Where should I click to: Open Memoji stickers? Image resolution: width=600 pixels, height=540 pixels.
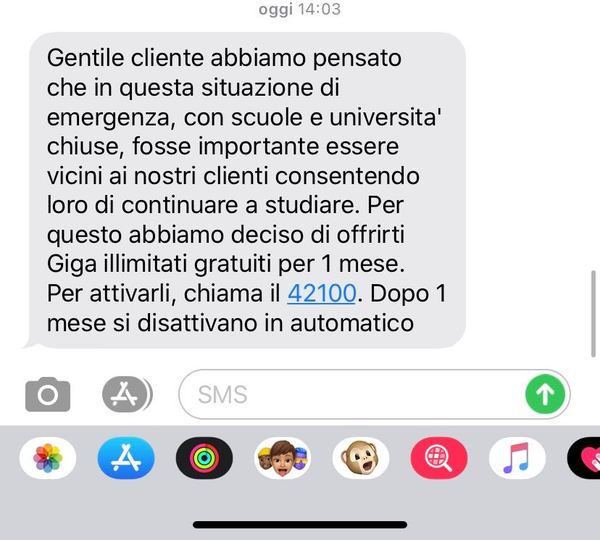[281, 460]
